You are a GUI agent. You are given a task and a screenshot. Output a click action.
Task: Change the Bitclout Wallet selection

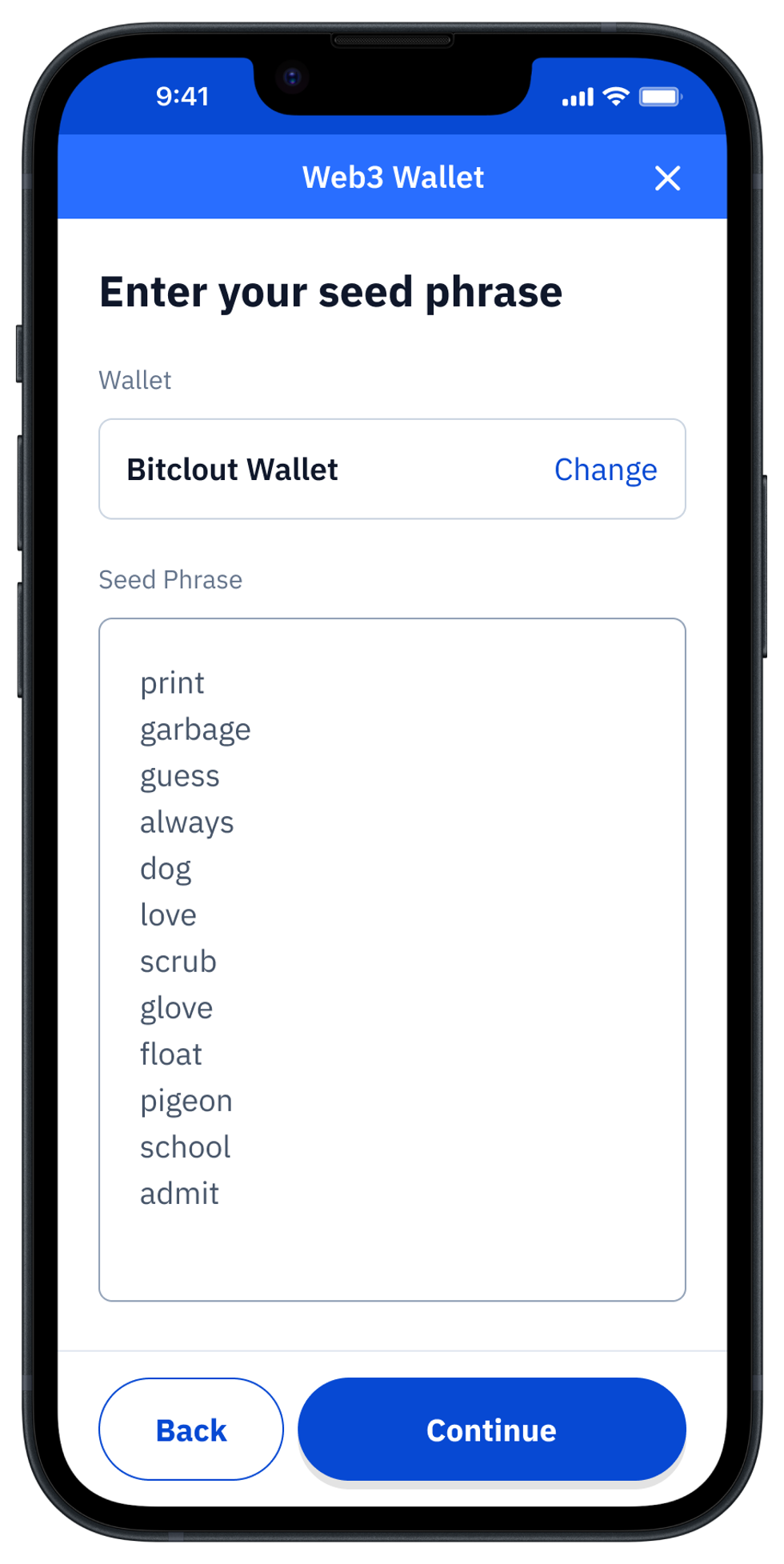[x=605, y=470]
